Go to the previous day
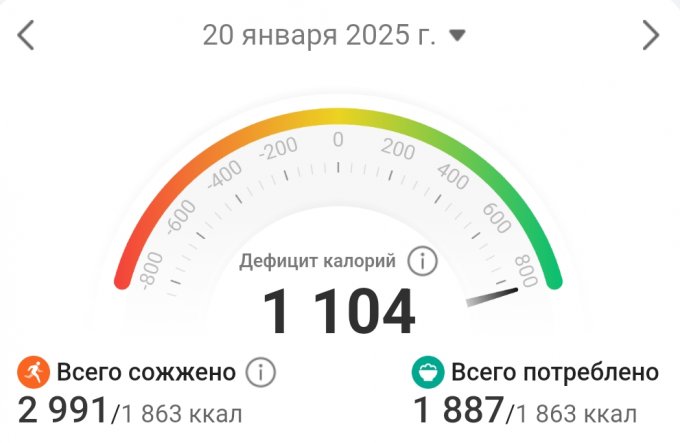680x443 pixels. [x=26, y=36]
